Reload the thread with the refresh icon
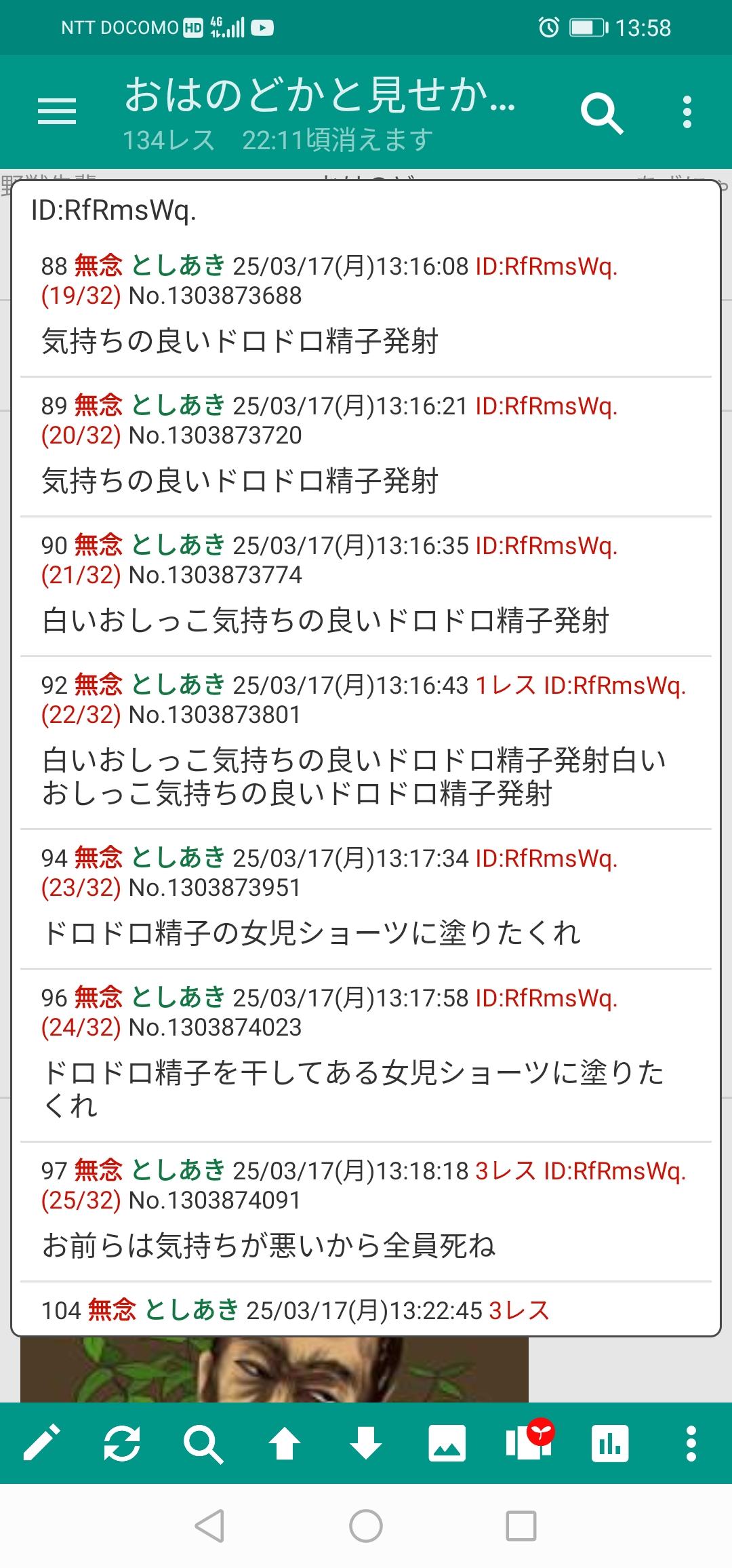 [x=122, y=1443]
